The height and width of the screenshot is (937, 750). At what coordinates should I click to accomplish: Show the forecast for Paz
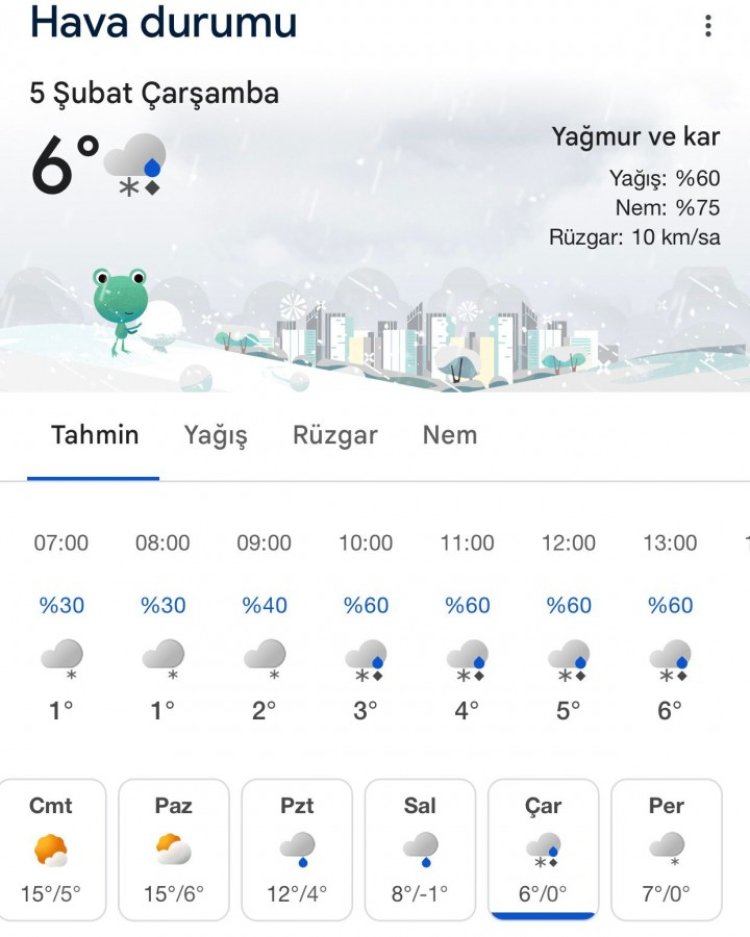point(174,850)
